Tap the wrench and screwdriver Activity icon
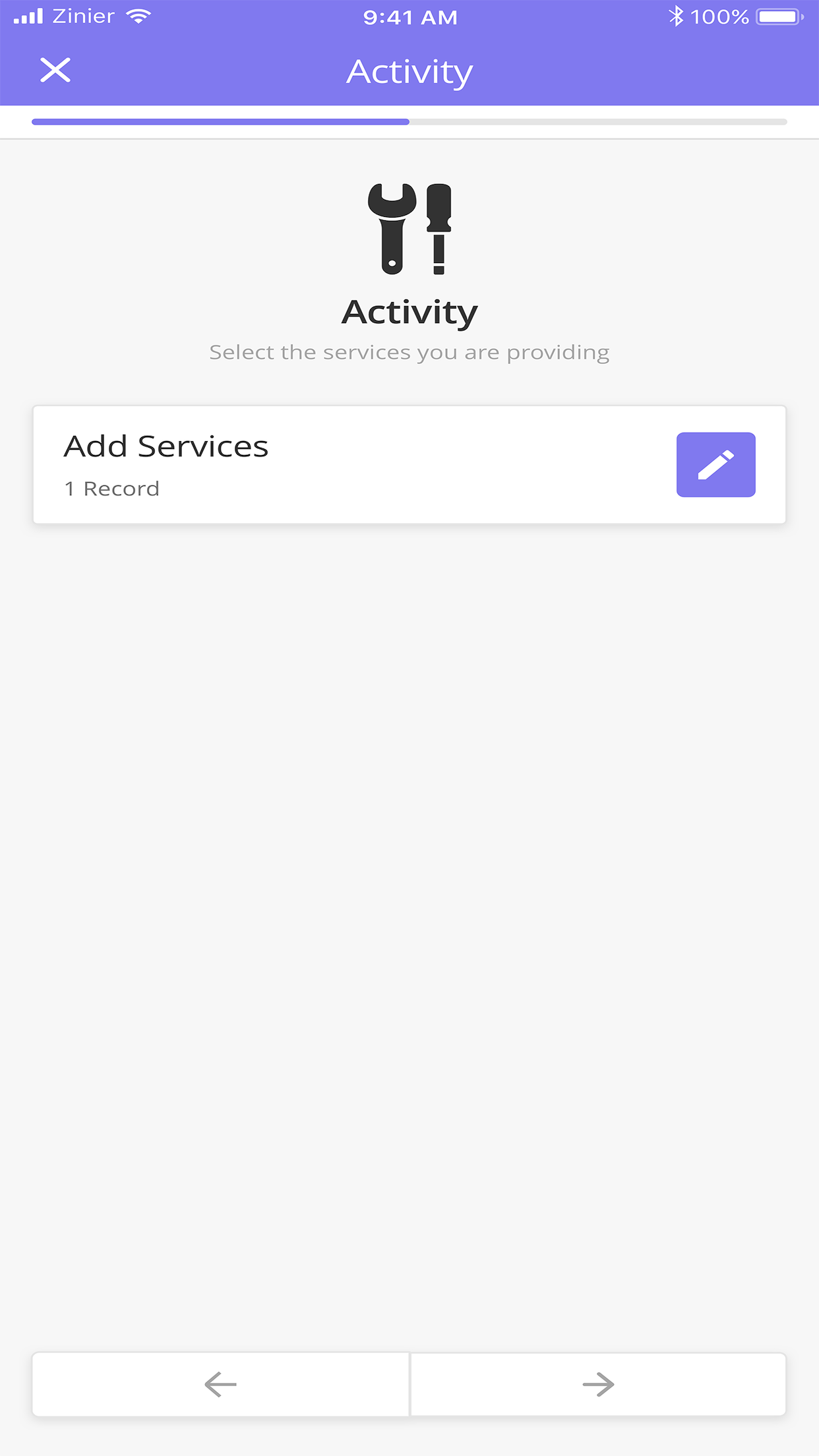The width and height of the screenshot is (819, 1456). point(409,228)
